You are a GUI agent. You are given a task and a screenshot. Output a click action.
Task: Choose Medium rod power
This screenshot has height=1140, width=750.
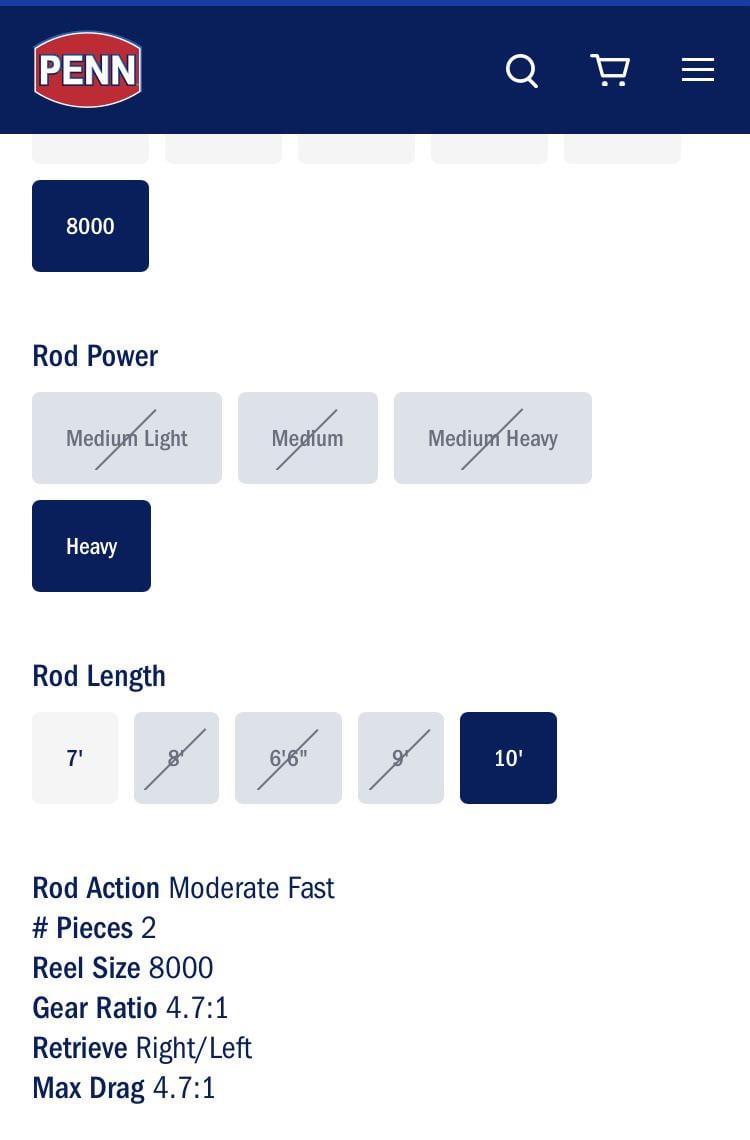308,438
